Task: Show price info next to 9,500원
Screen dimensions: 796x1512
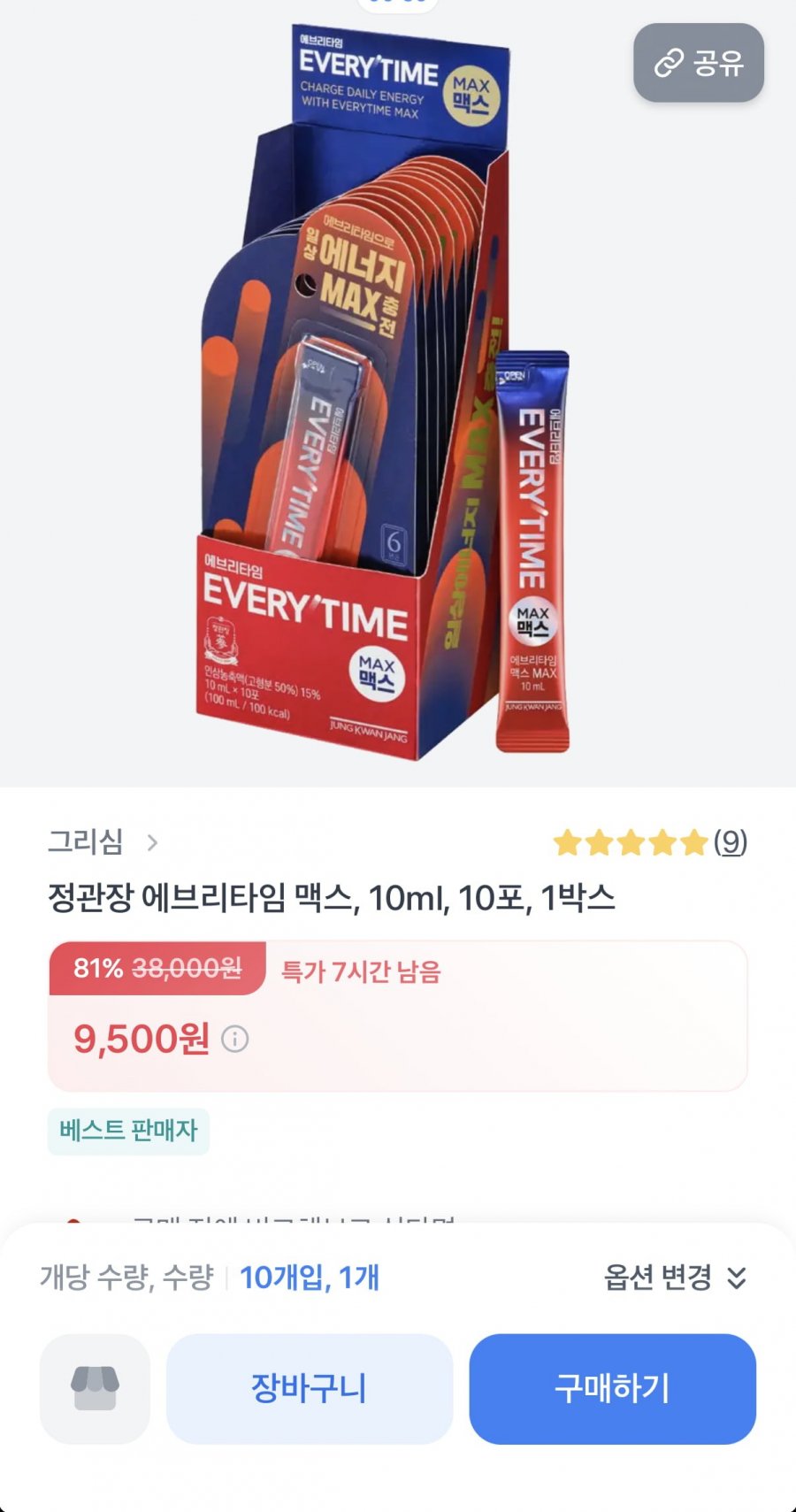Action: click(234, 1039)
